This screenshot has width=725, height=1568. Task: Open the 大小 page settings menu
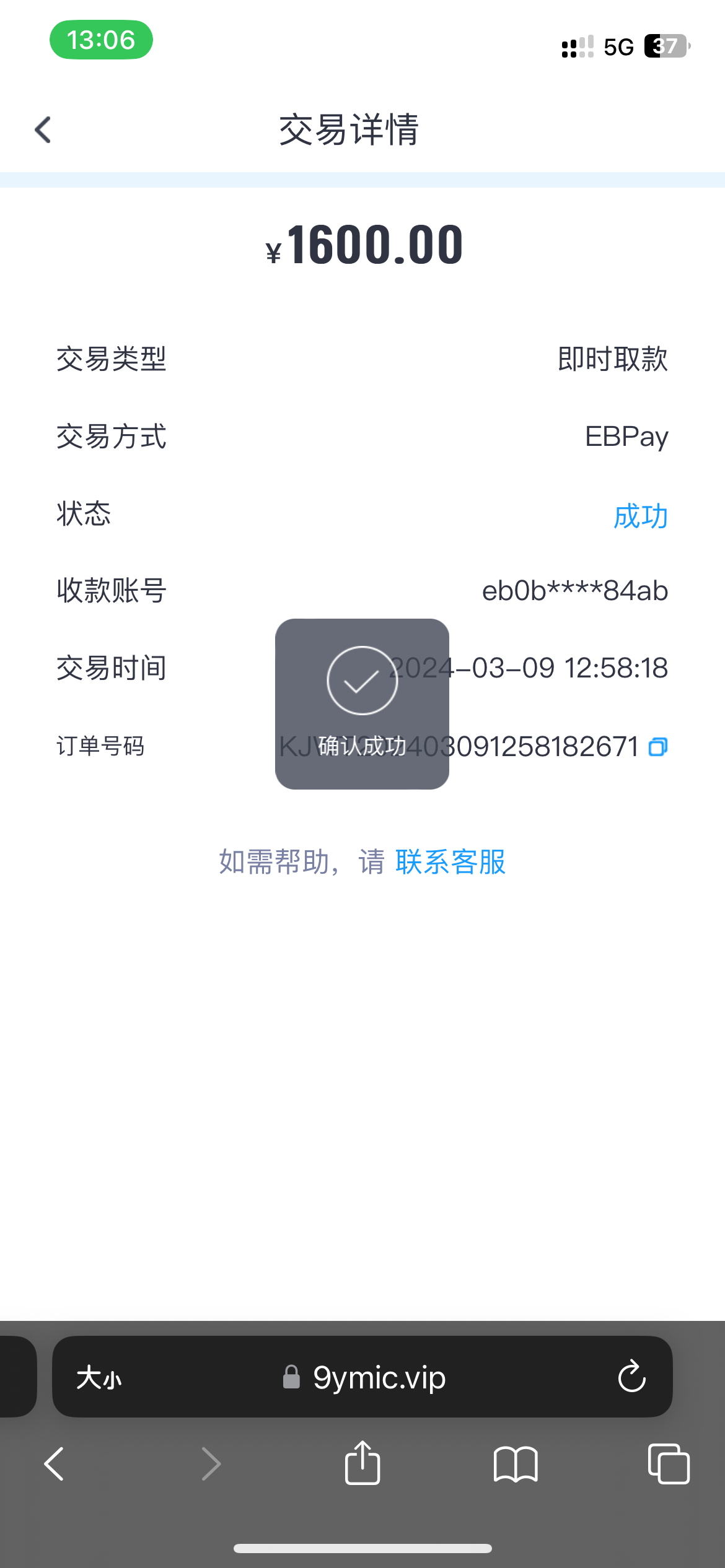[99, 1379]
